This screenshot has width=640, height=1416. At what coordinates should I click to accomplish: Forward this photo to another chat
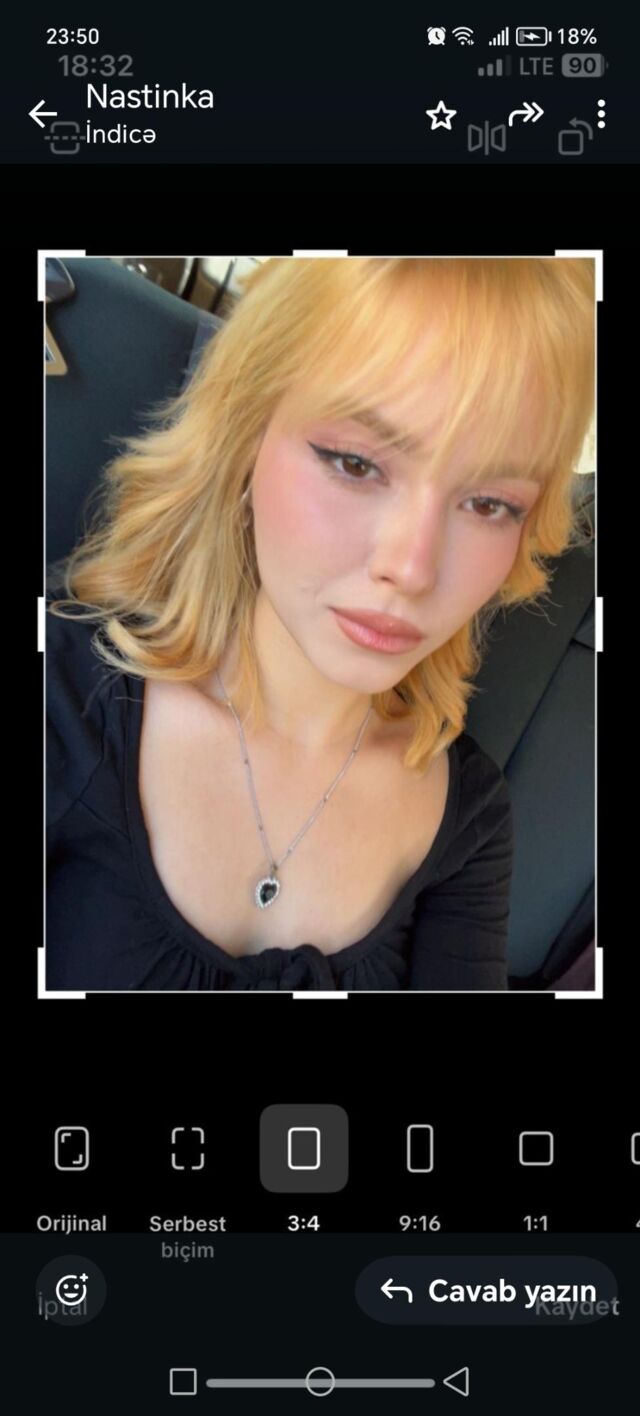(525, 114)
